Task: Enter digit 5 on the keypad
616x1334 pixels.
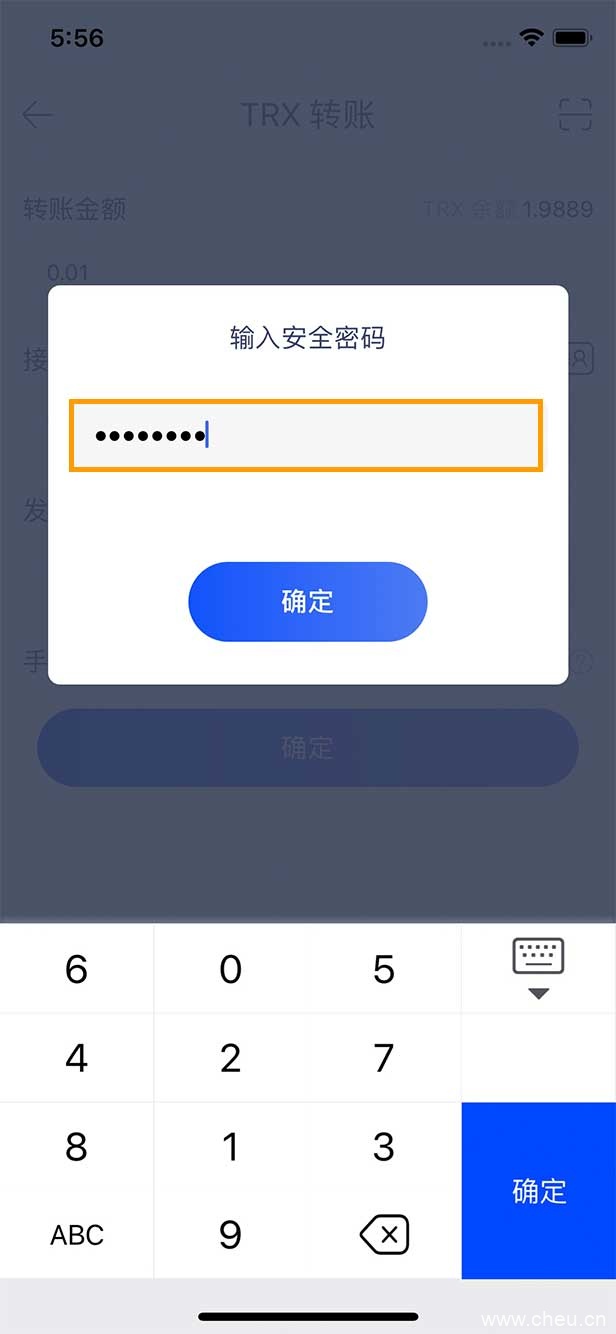Action: pos(384,969)
